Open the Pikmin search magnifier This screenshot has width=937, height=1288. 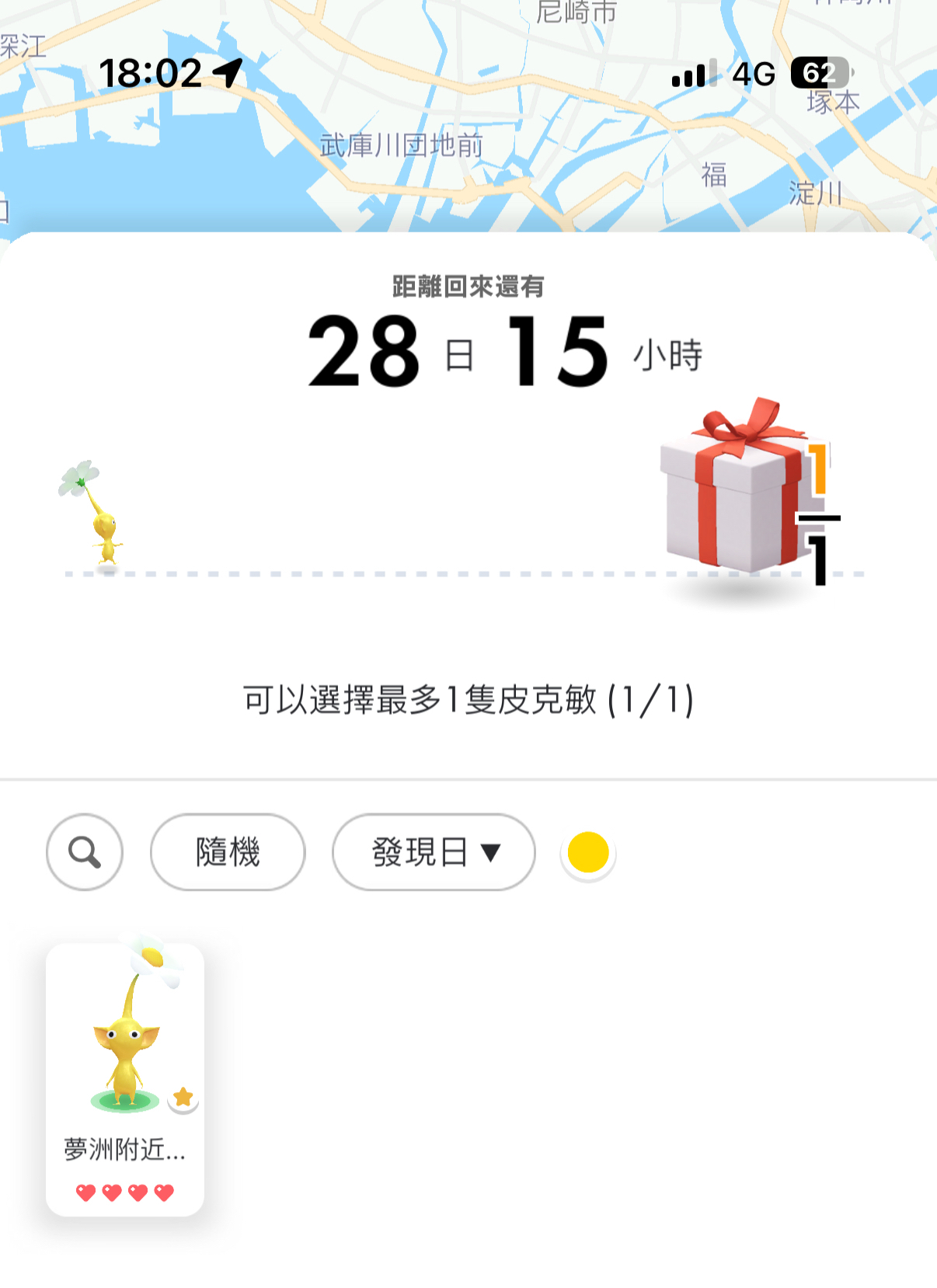pos(85,852)
